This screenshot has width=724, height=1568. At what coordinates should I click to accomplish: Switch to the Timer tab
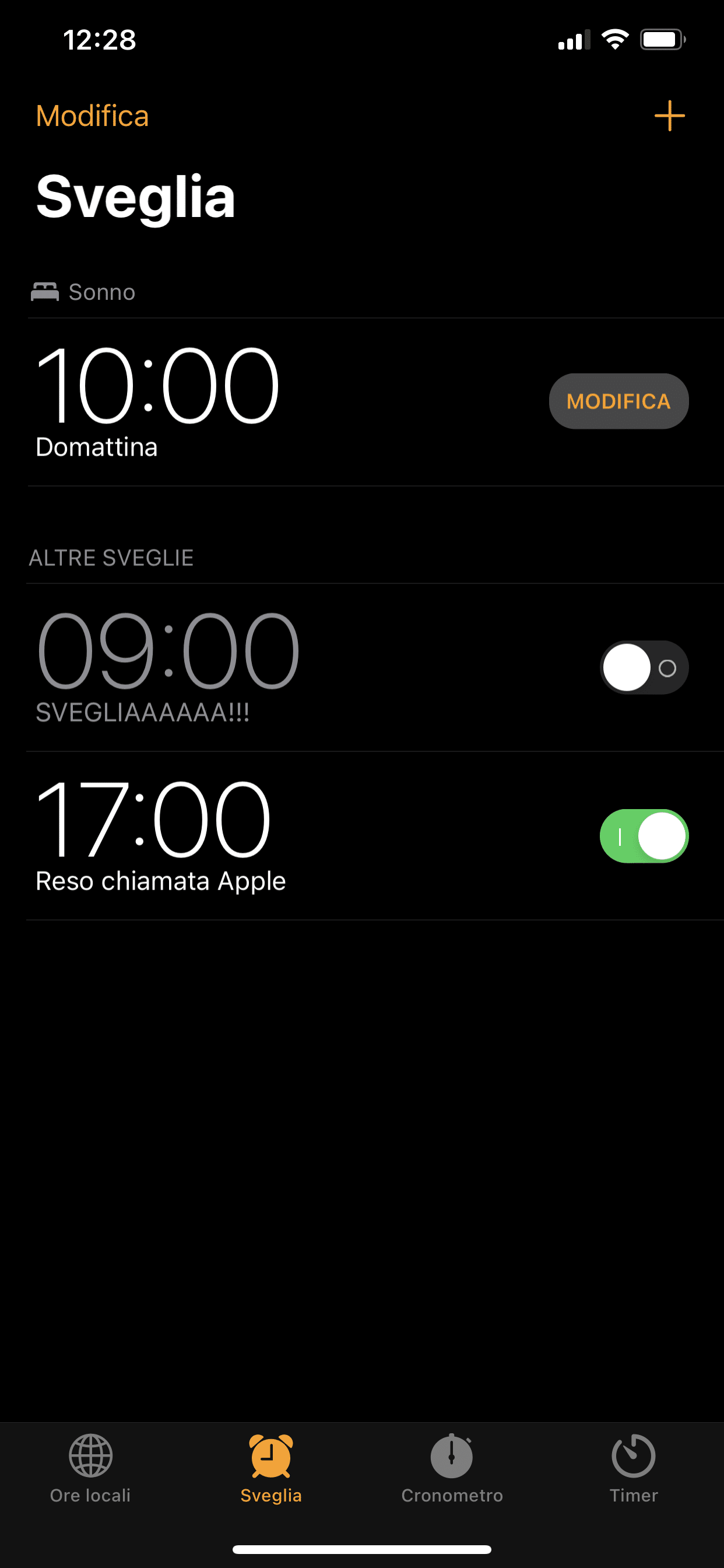point(633,1469)
